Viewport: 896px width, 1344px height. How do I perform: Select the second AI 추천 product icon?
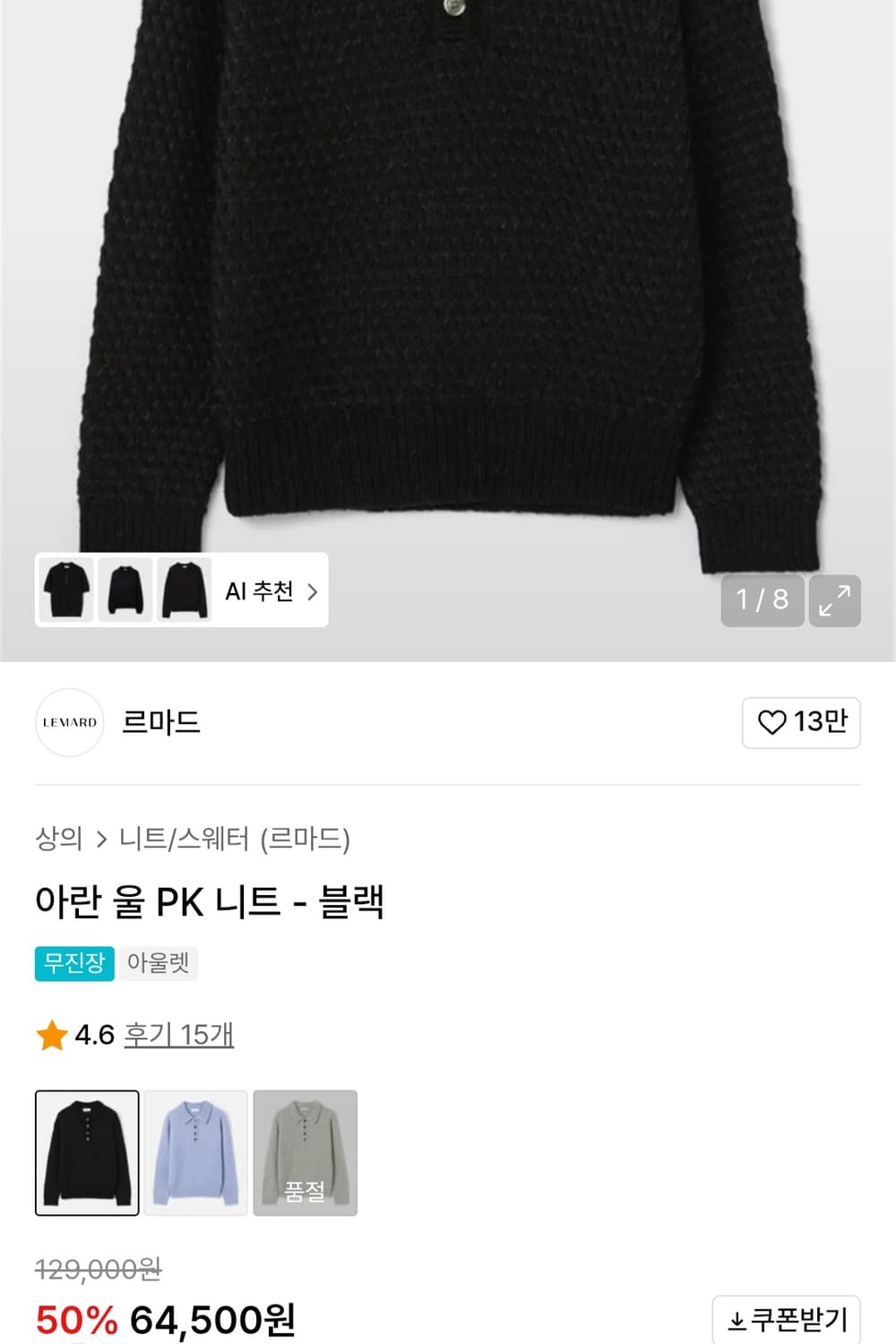coord(124,591)
